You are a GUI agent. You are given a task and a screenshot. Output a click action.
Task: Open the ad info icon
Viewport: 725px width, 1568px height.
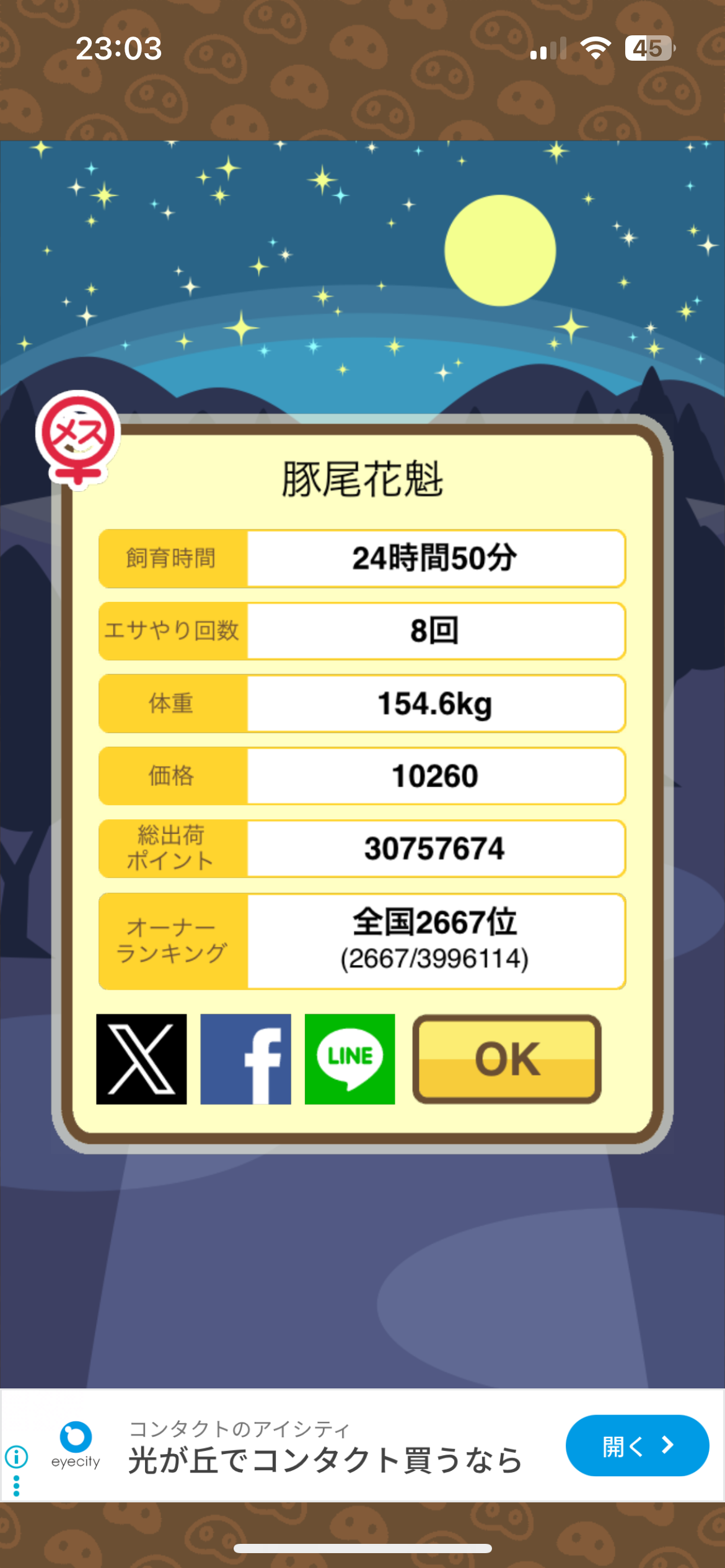(x=17, y=1457)
